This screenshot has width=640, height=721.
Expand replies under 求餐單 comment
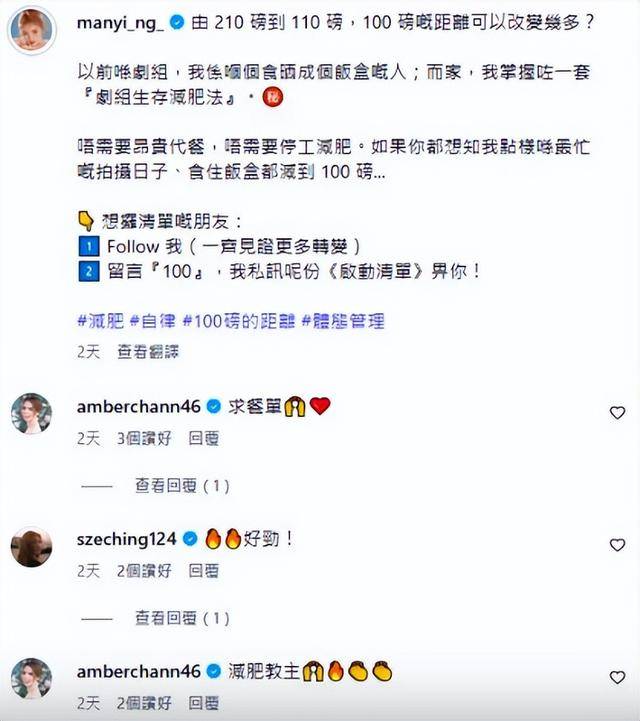[182, 486]
